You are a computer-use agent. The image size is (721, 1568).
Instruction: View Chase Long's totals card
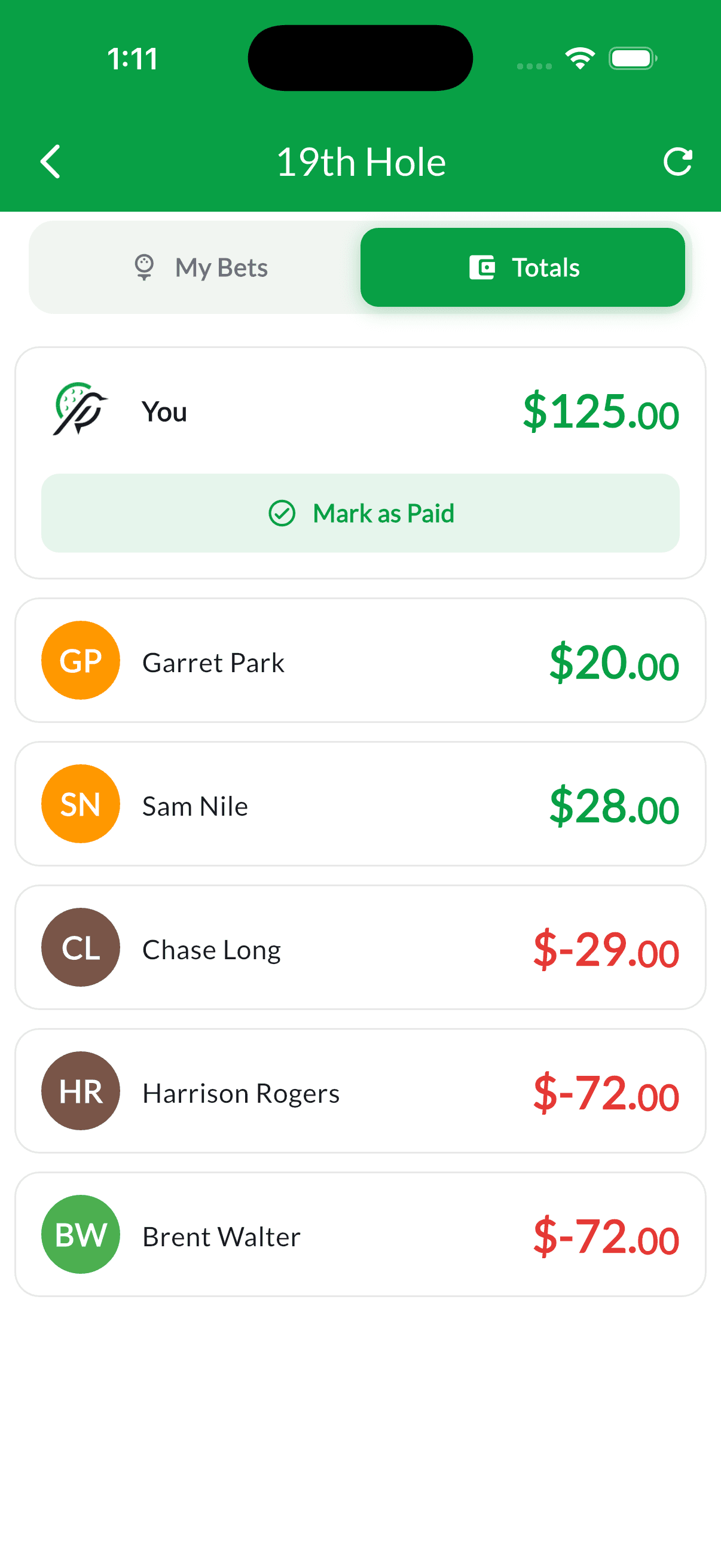click(360, 948)
